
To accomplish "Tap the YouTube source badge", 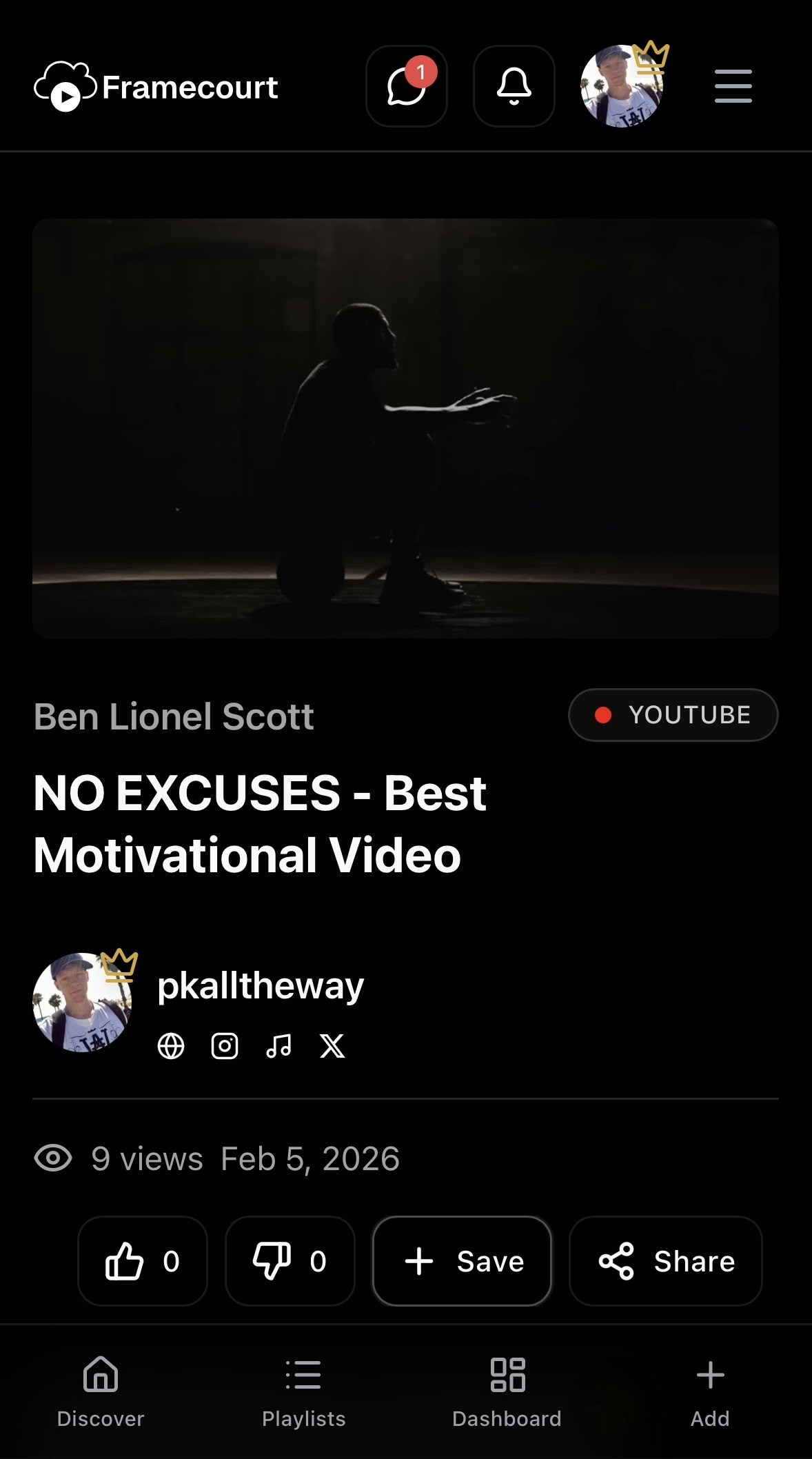I will click(x=673, y=715).
